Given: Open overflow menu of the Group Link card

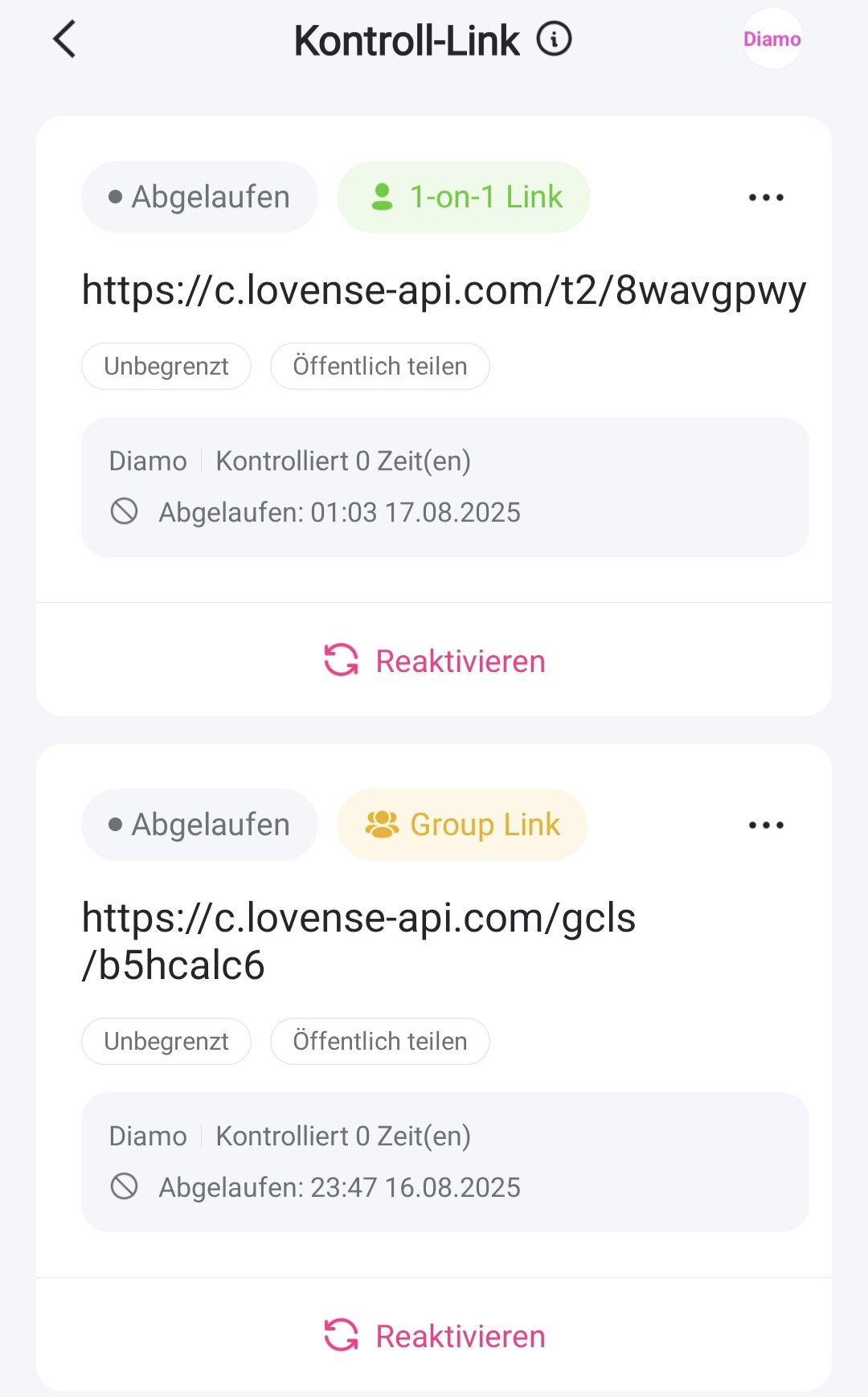Looking at the screenshot, I should tap(765, 825).
